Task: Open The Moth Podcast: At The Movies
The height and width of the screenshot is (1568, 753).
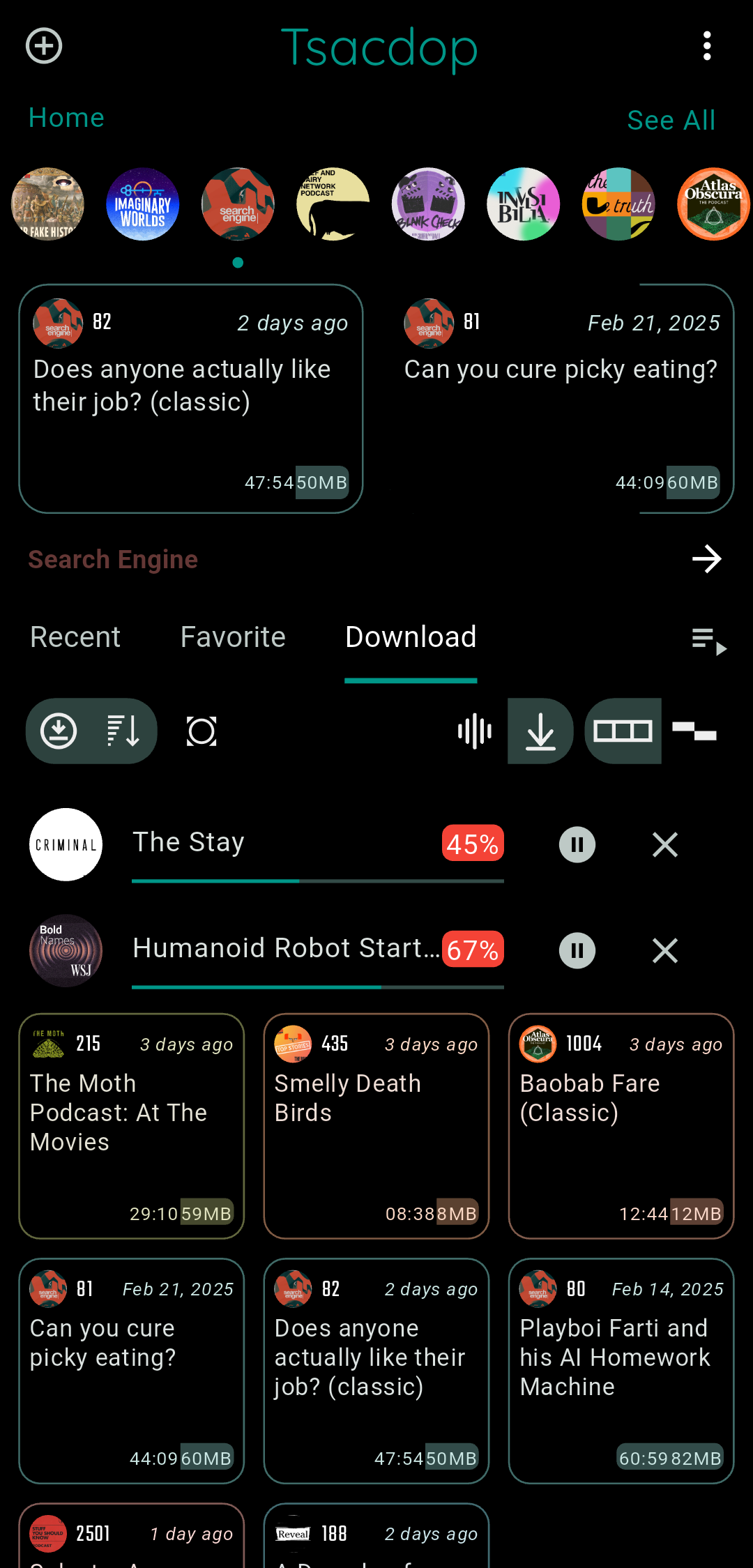Action: (x=132, y=1126)
